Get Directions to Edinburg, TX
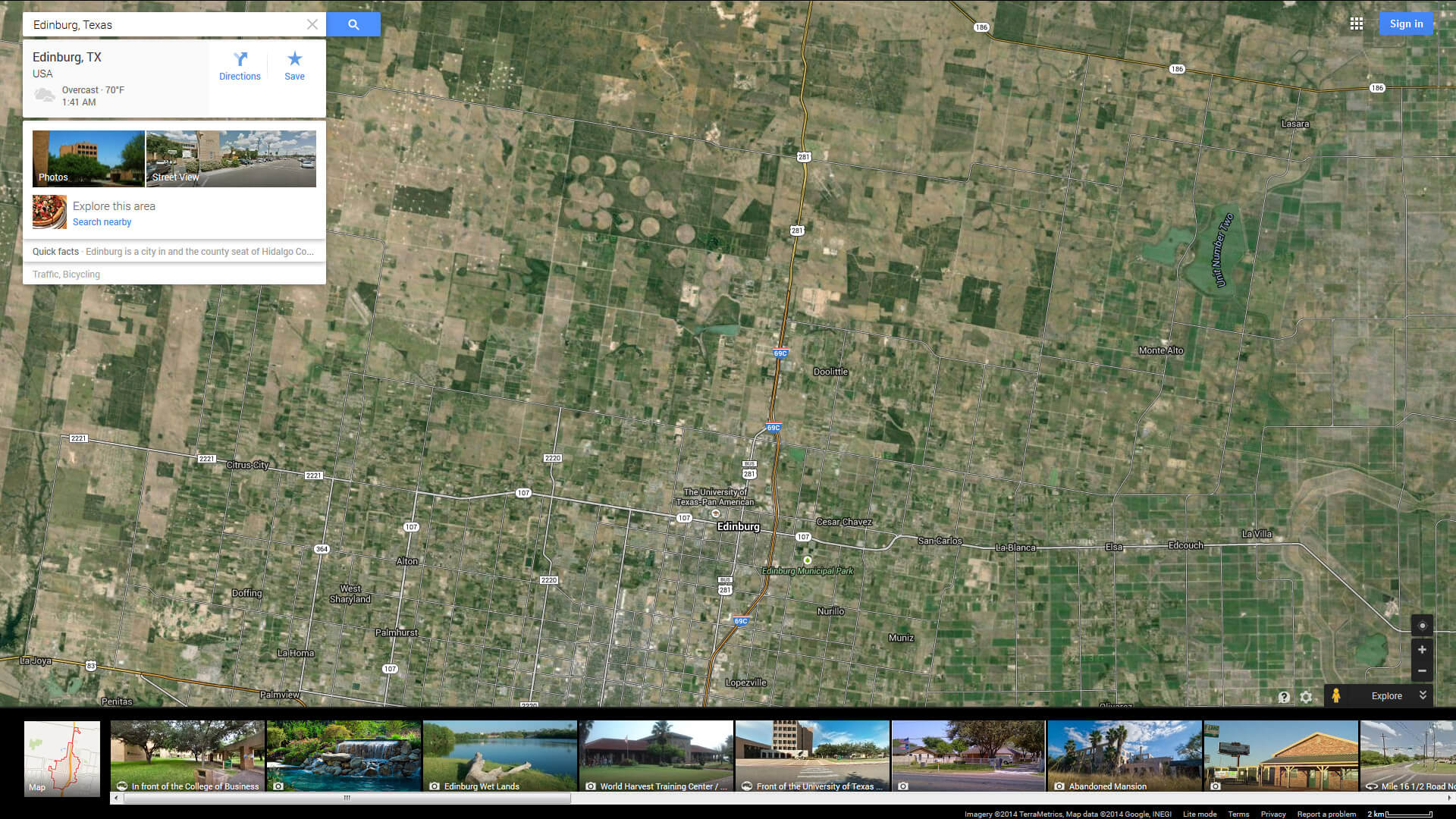This screenshot has height=819, width=1456. pyautogui.click(x=240, y=66)
